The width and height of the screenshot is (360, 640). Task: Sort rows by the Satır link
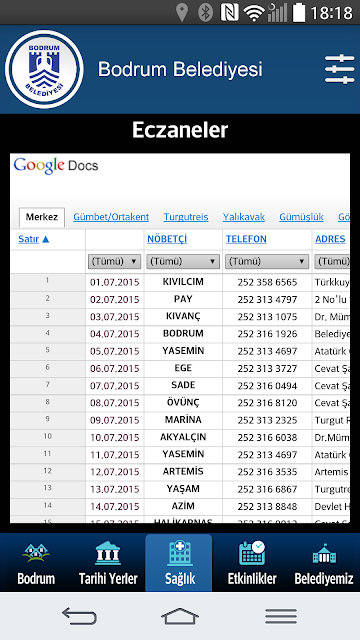click(33, 239)
